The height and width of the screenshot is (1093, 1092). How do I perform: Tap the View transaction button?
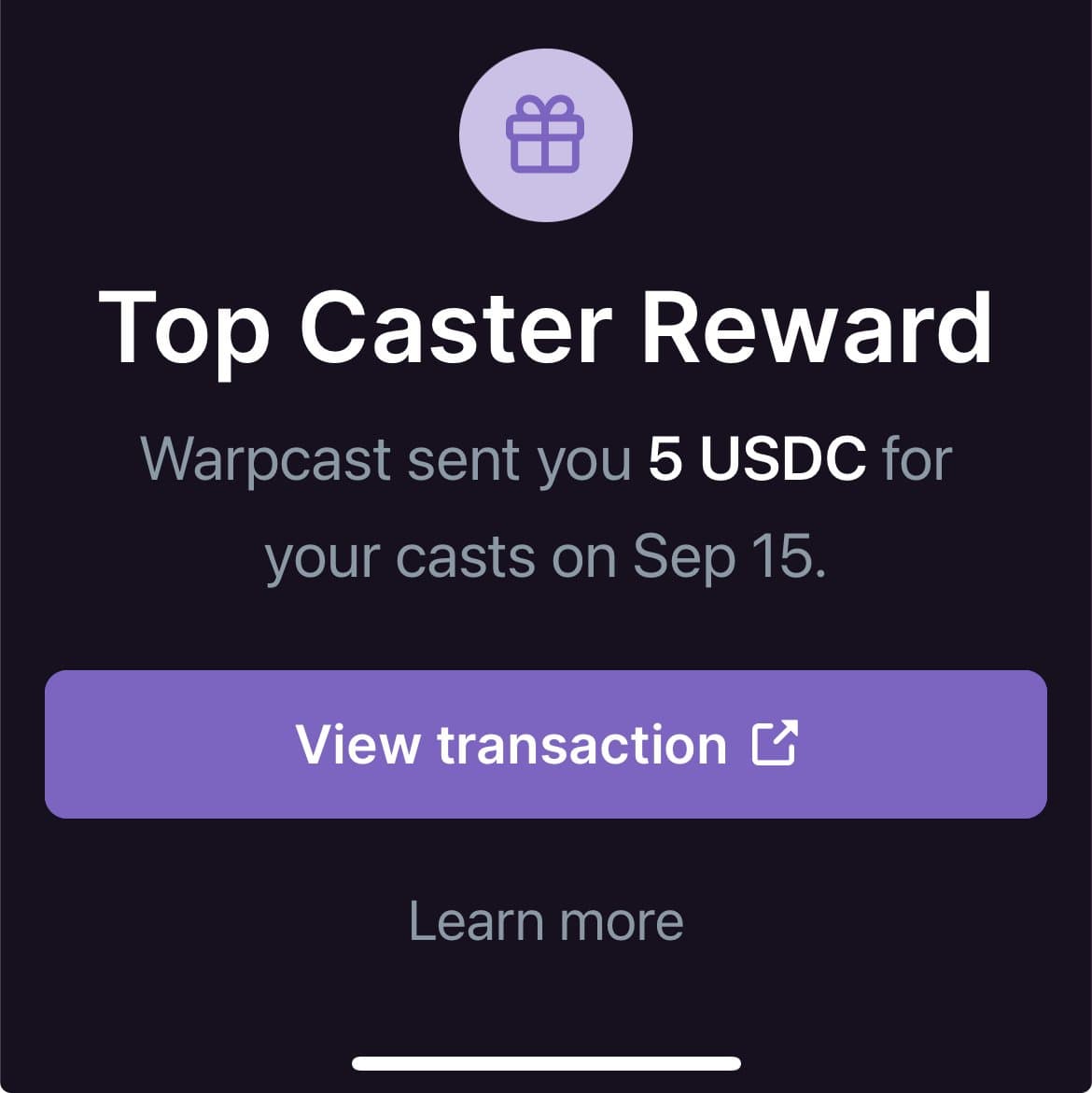546,744
